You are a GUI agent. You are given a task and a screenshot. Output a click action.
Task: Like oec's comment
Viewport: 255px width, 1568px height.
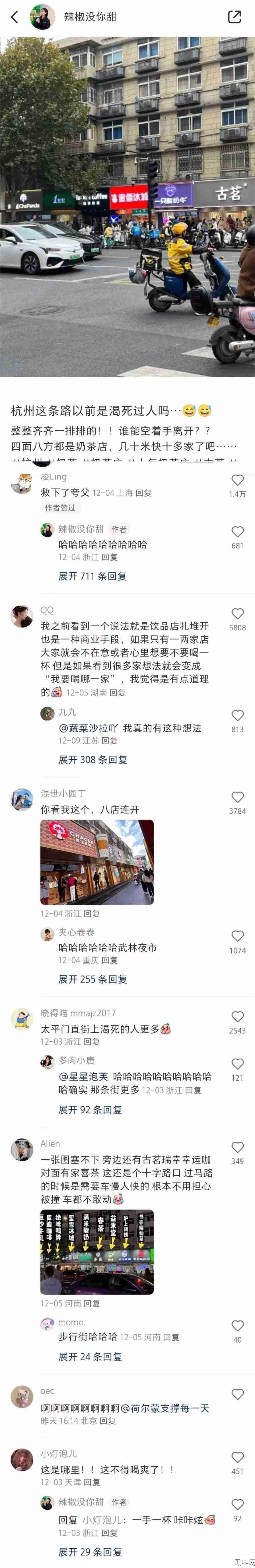click(237, 1394)
